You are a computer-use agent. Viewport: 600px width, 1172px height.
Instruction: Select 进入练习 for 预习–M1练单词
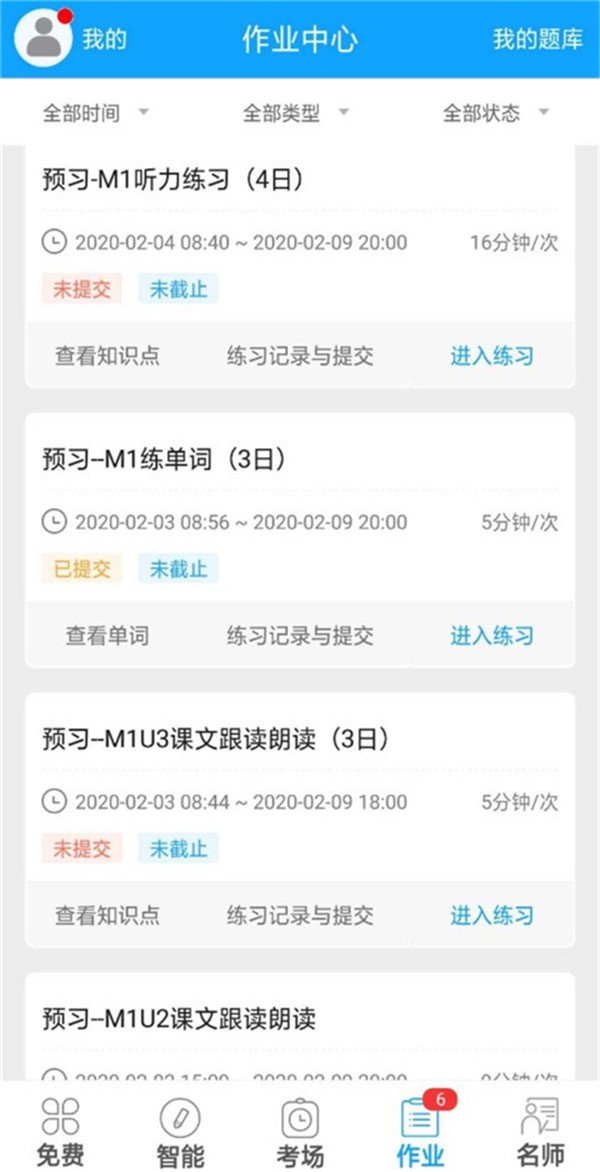tap(491, 635)
